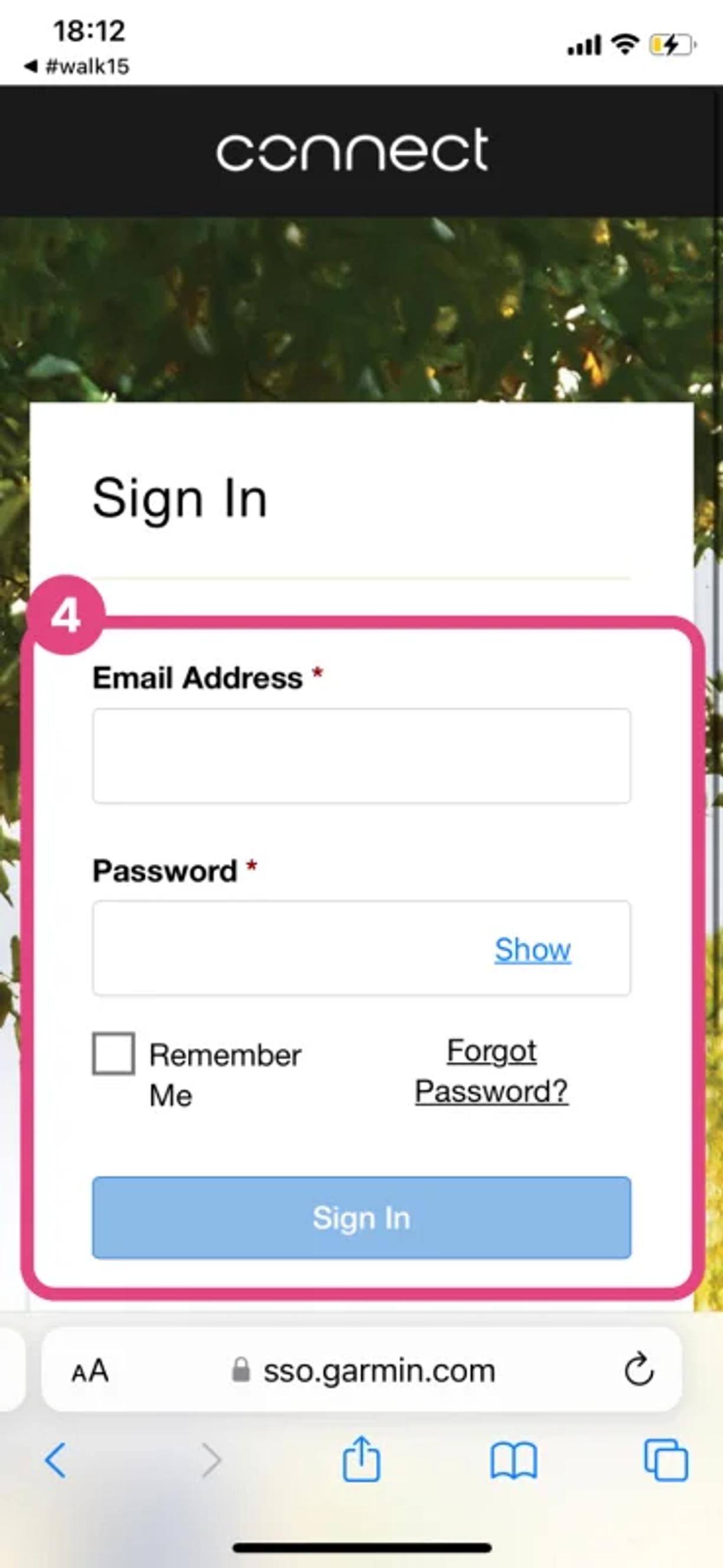Go back in the browser

click(x=56, y=1460)
